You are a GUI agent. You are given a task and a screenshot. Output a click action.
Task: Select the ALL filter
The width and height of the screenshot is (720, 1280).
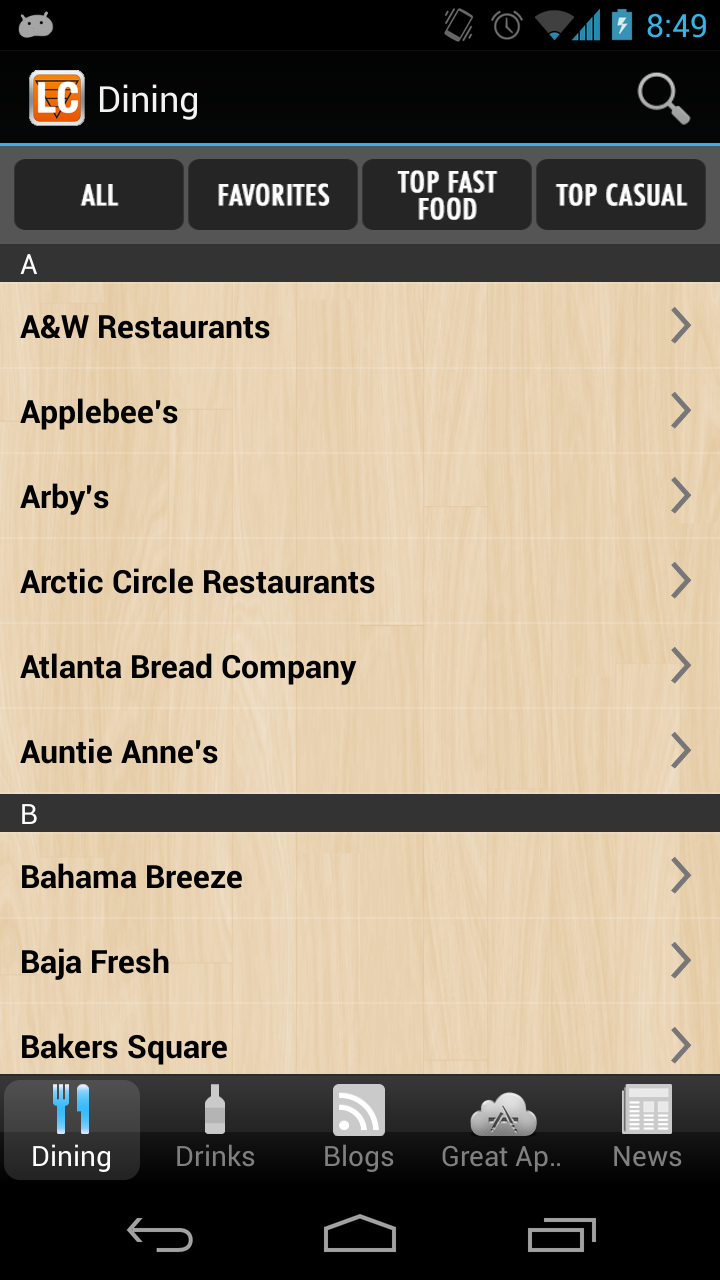(x=99, y=195)
